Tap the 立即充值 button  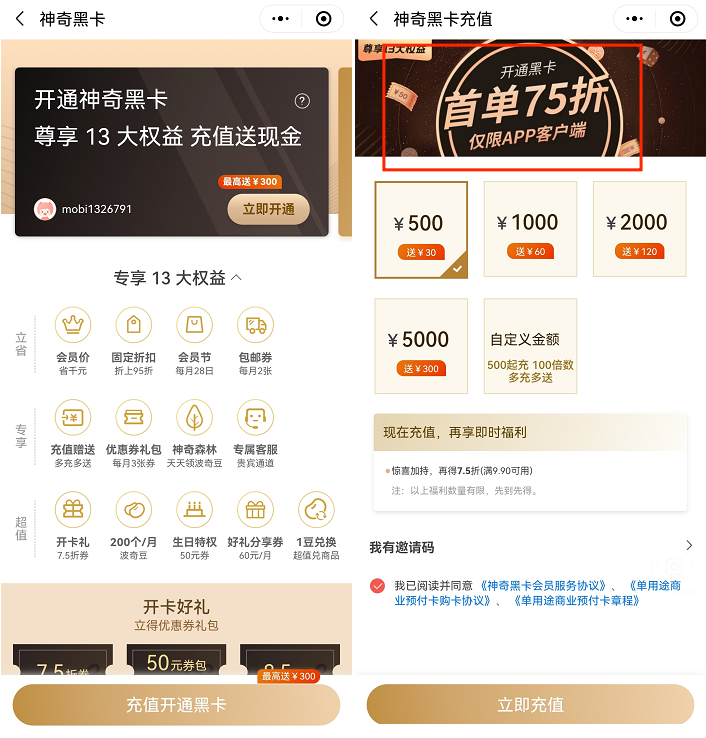[530, 705]
